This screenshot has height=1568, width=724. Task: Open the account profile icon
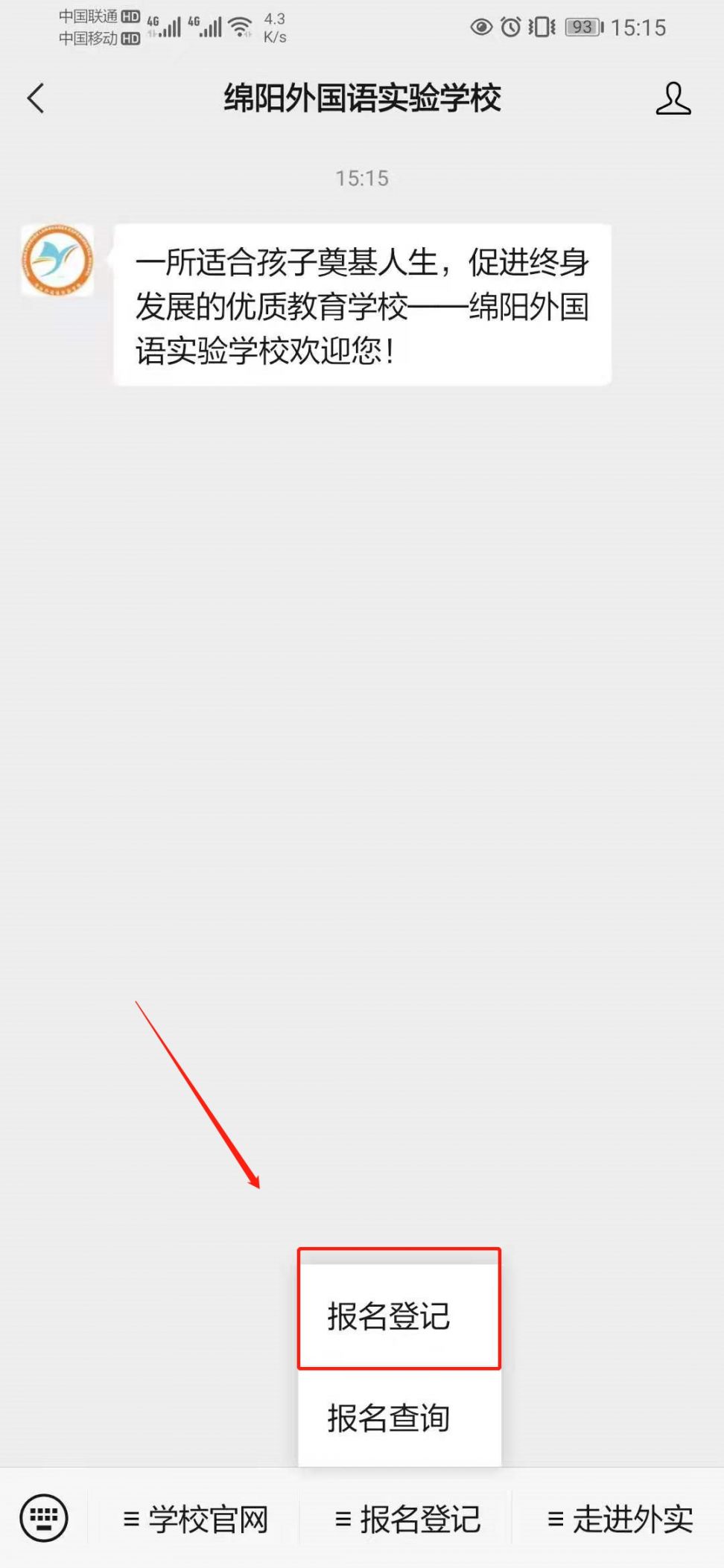[x=673, y=98]
